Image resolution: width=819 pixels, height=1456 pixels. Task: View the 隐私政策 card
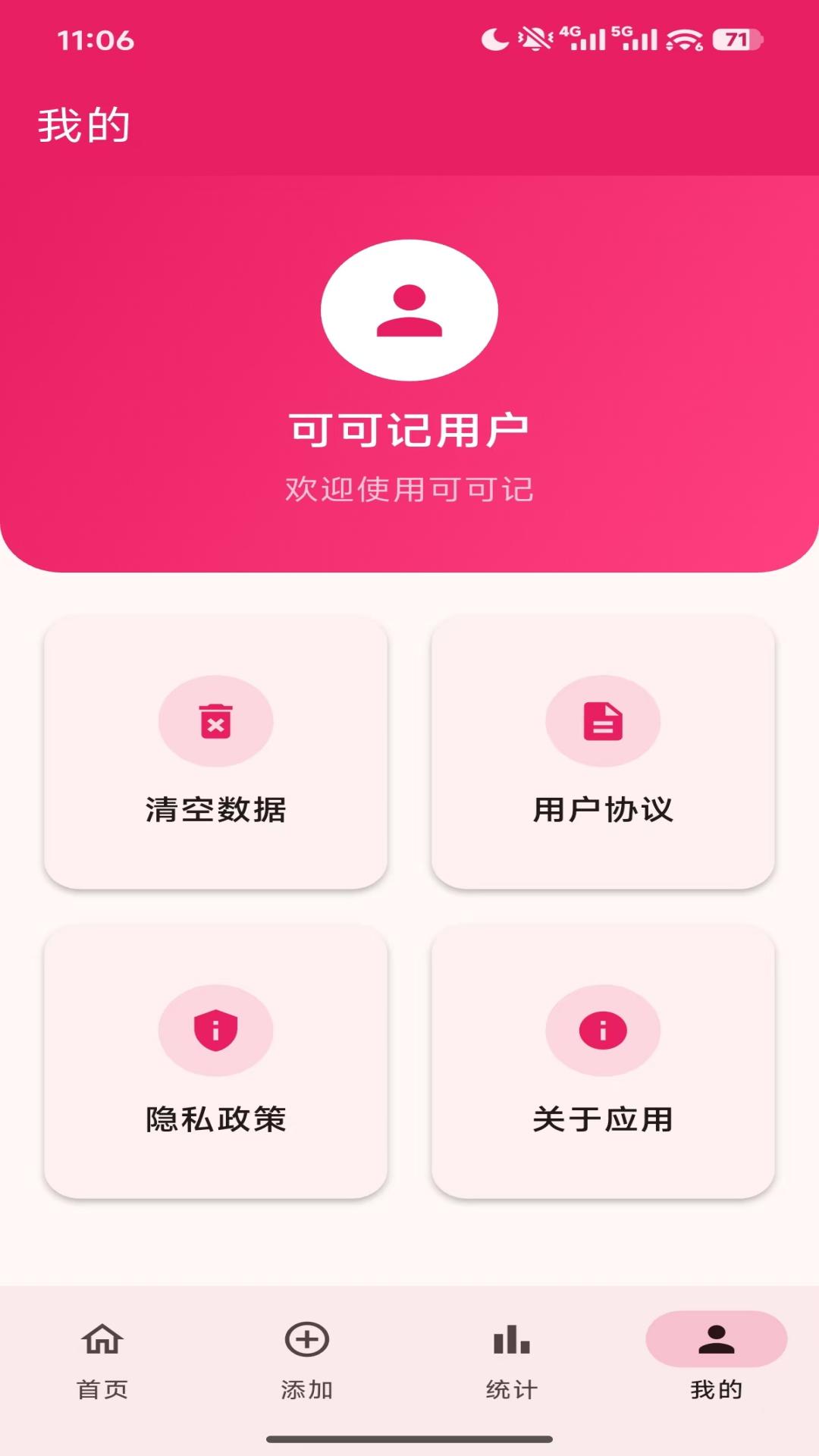[x=216, y=1062]
